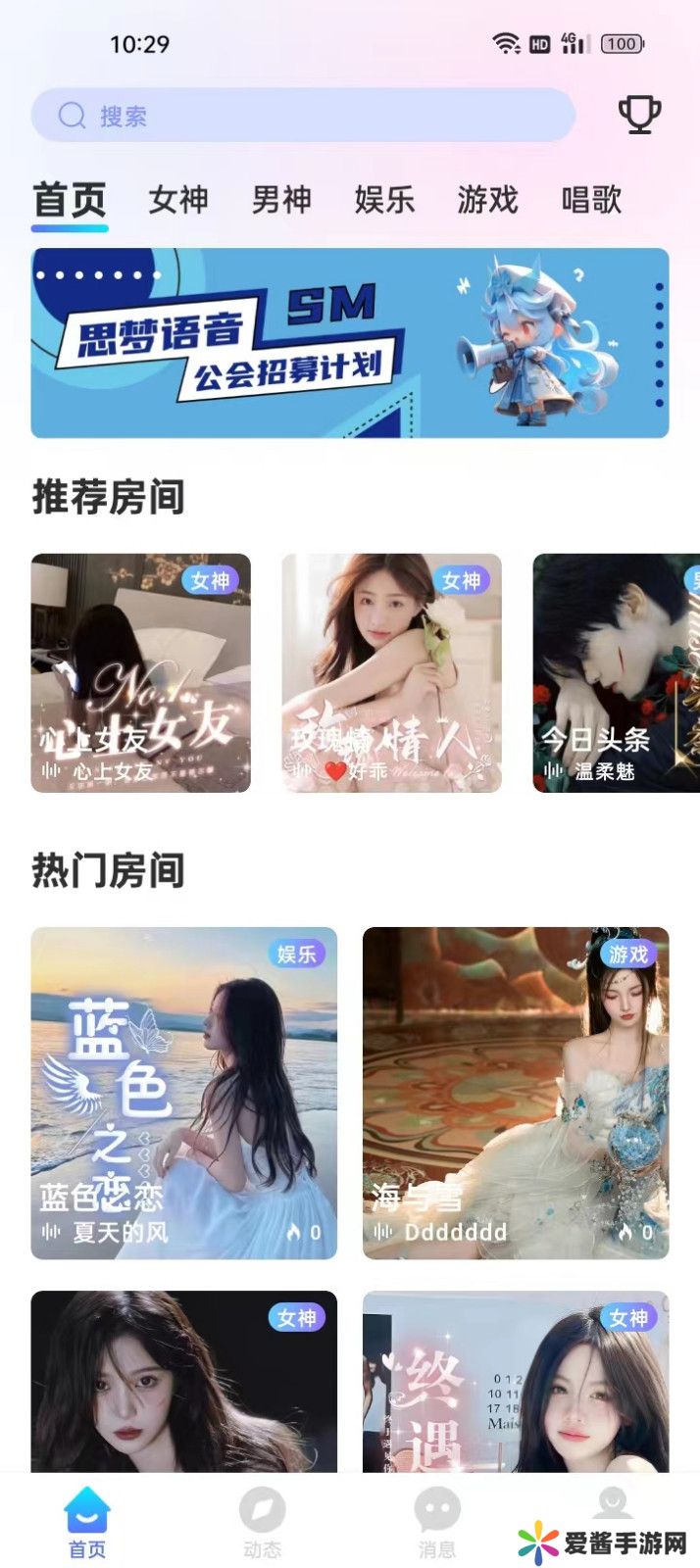Open the 消息 tab in bottom navigation
The image size is (700, 1568).
coord(437,1523)
